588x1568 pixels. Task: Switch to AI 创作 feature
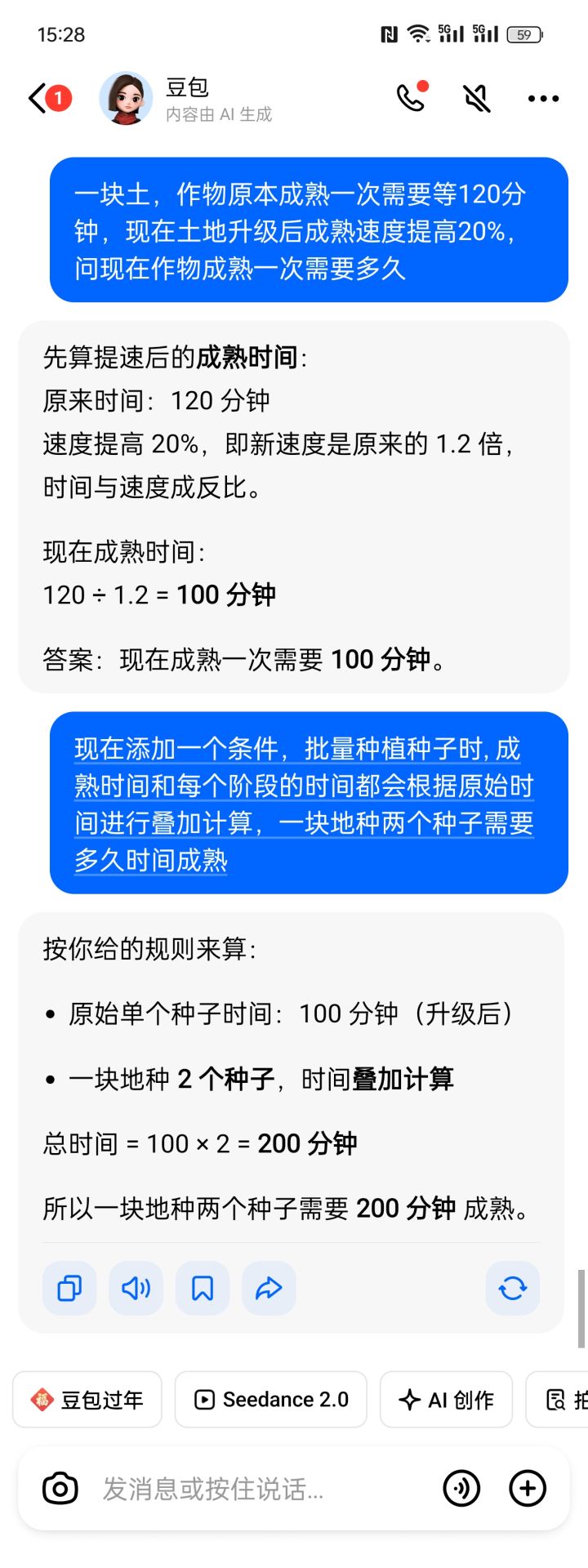click(446, 1399)
